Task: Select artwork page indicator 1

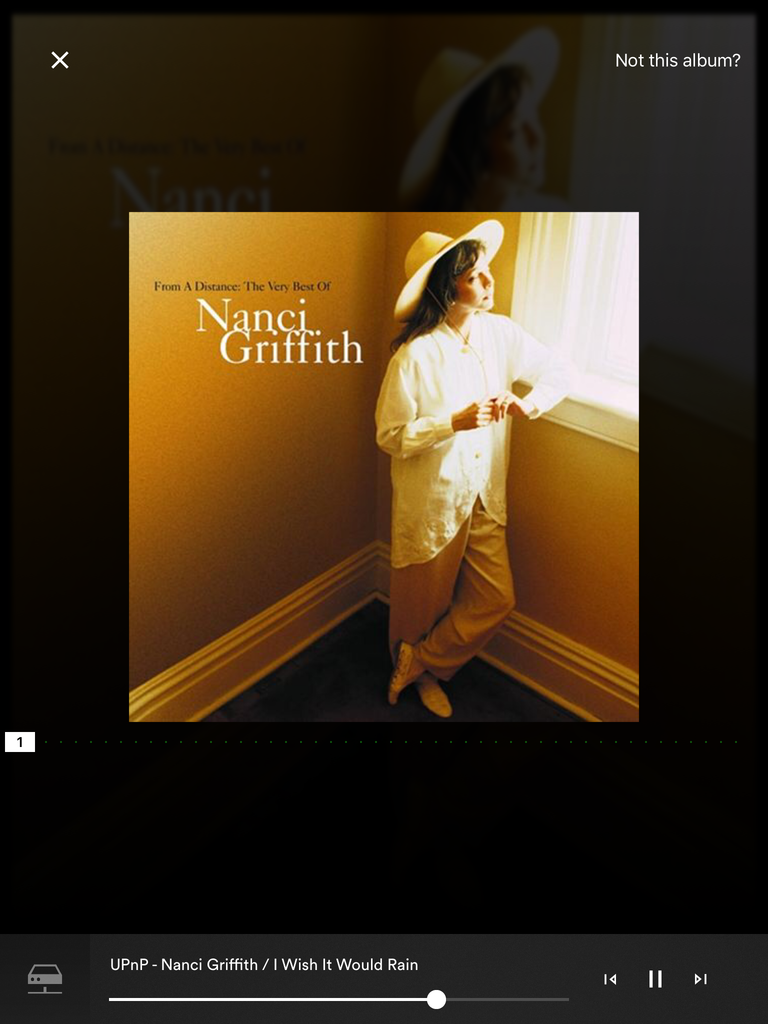Action: 20,742
